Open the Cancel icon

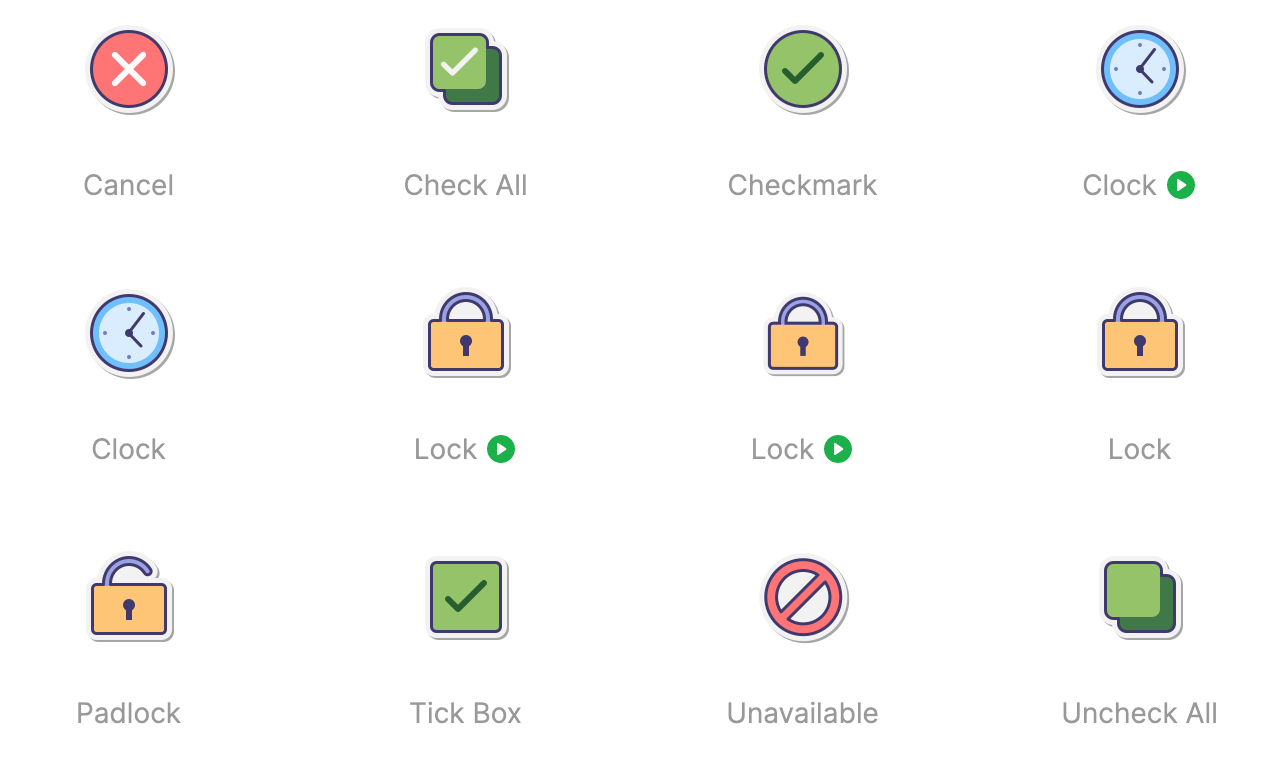pyautogui.click(x=129, y=70)
